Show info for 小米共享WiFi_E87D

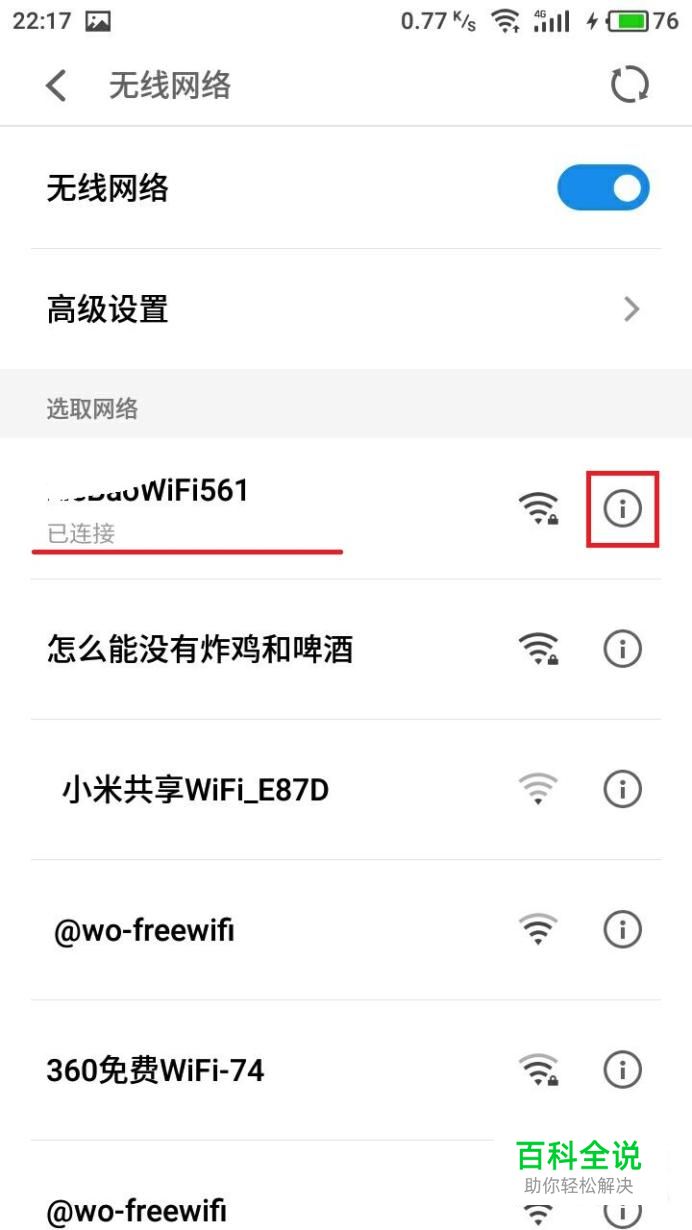click(x=622, y=790)
